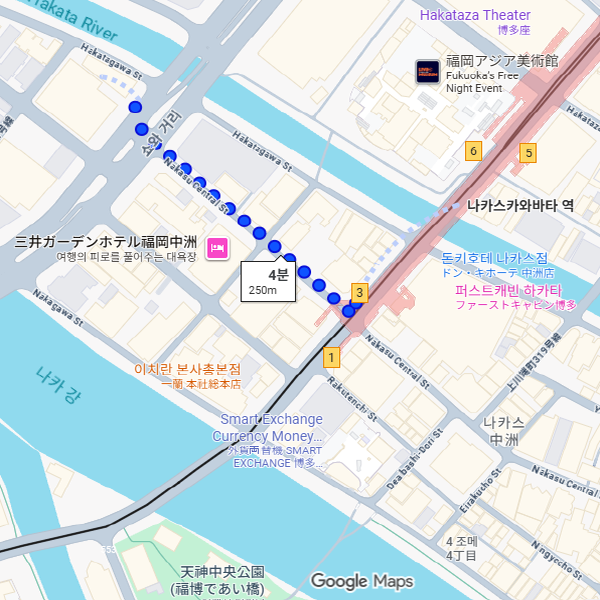Tap the 4-minute 250m walking route label

[x=269, y=282]
